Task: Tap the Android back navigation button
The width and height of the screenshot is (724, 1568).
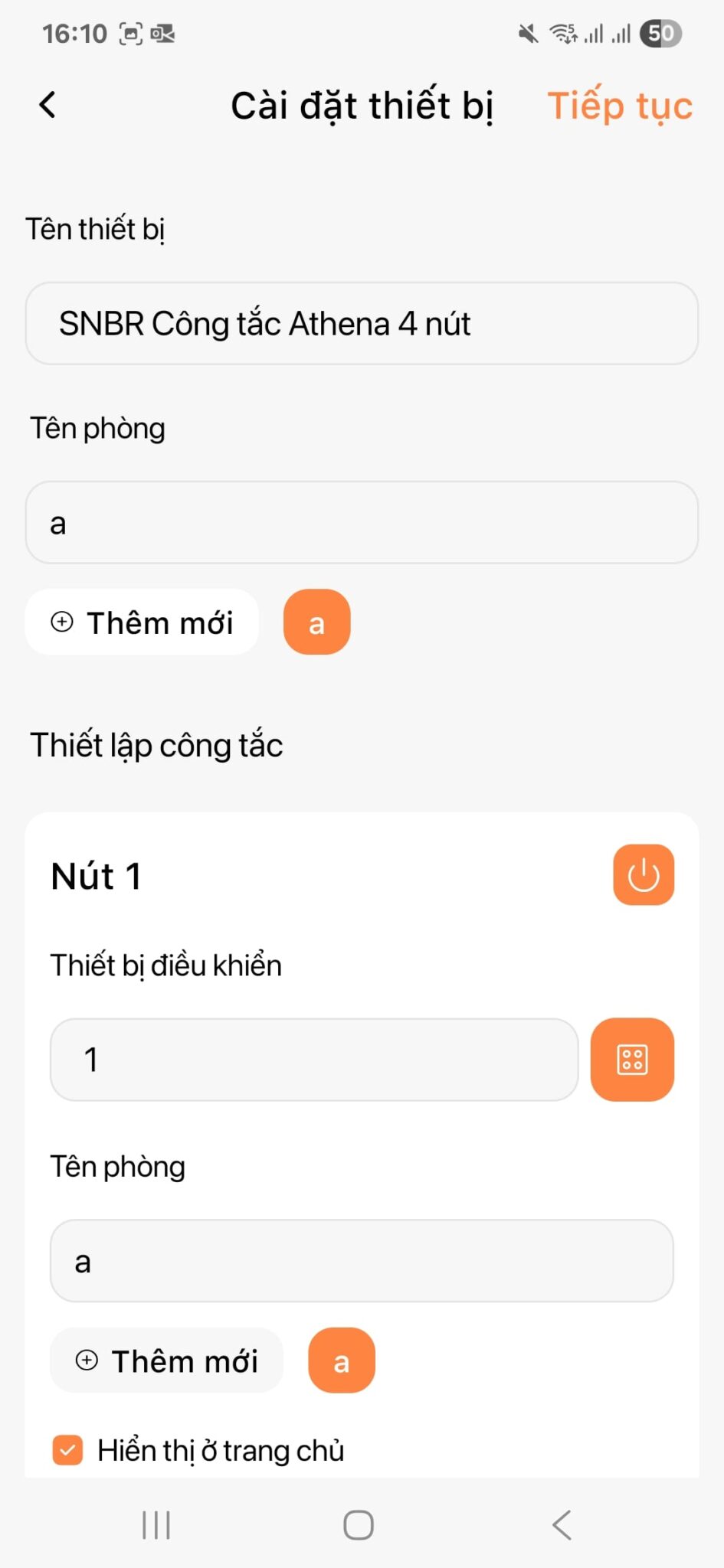Action: (x=562, y=1524)
